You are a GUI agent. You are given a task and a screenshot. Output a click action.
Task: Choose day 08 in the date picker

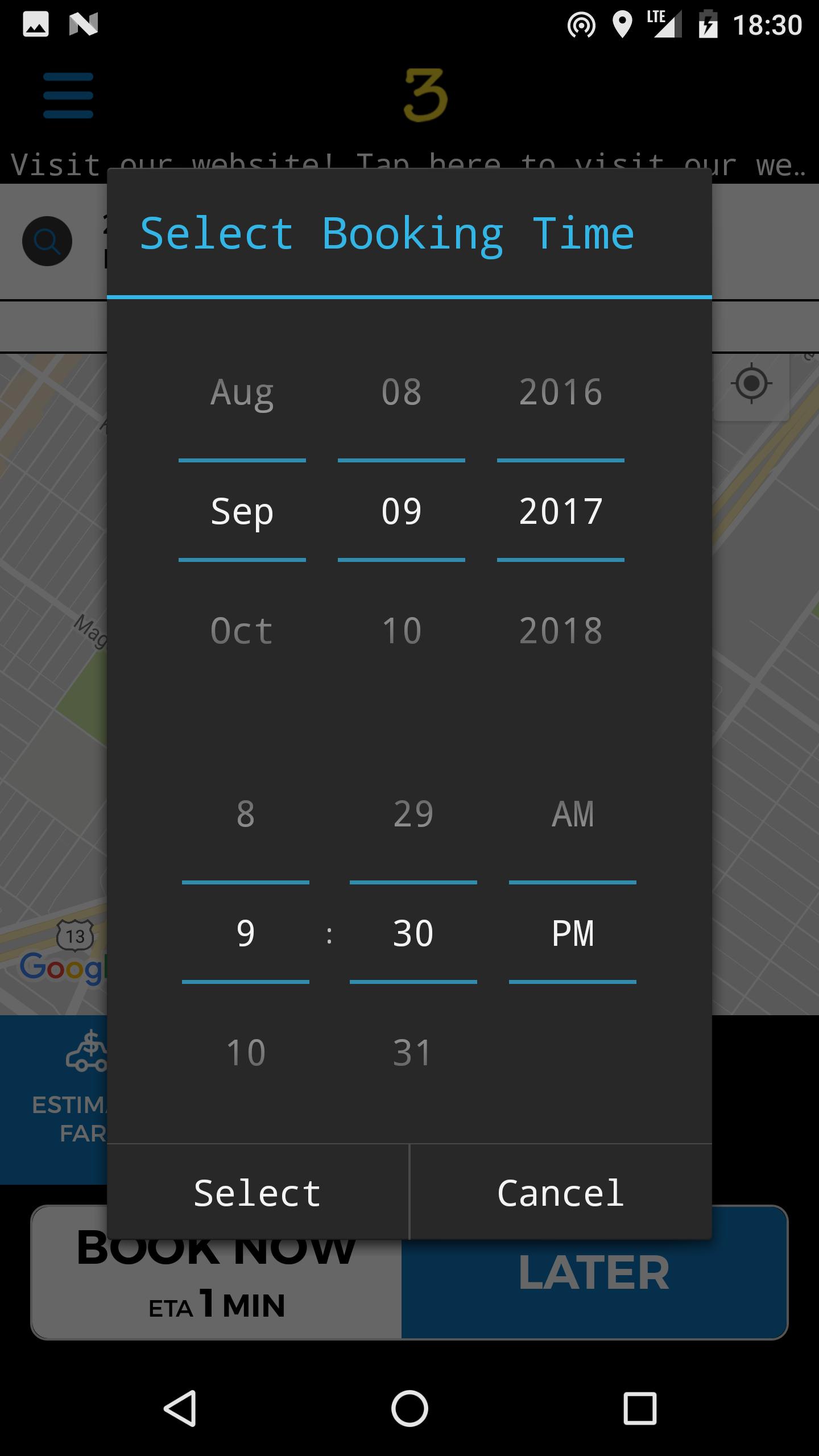[402, 392]
